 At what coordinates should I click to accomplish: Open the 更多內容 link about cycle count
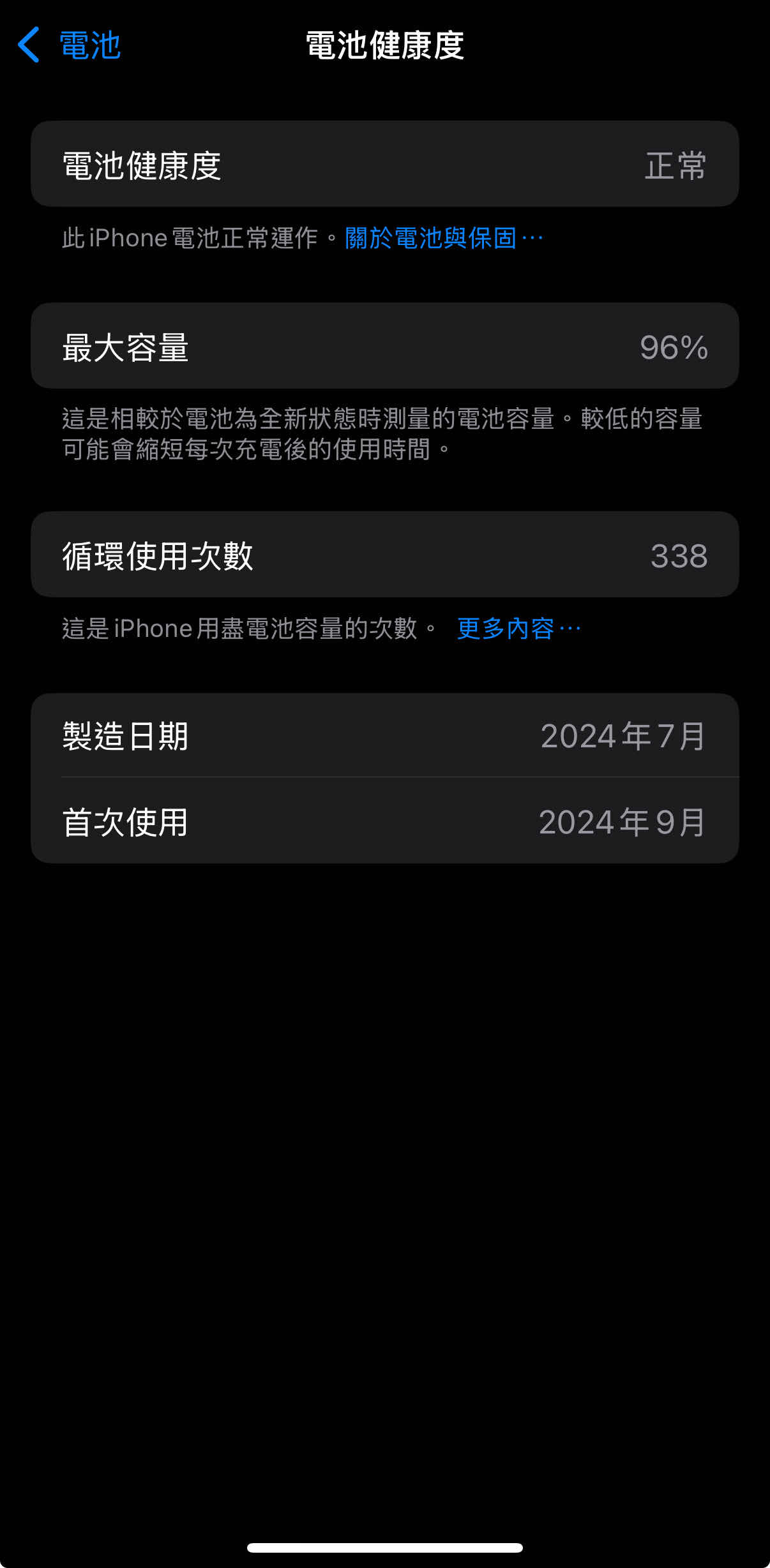pyautogui.click(x=518, y=629)
